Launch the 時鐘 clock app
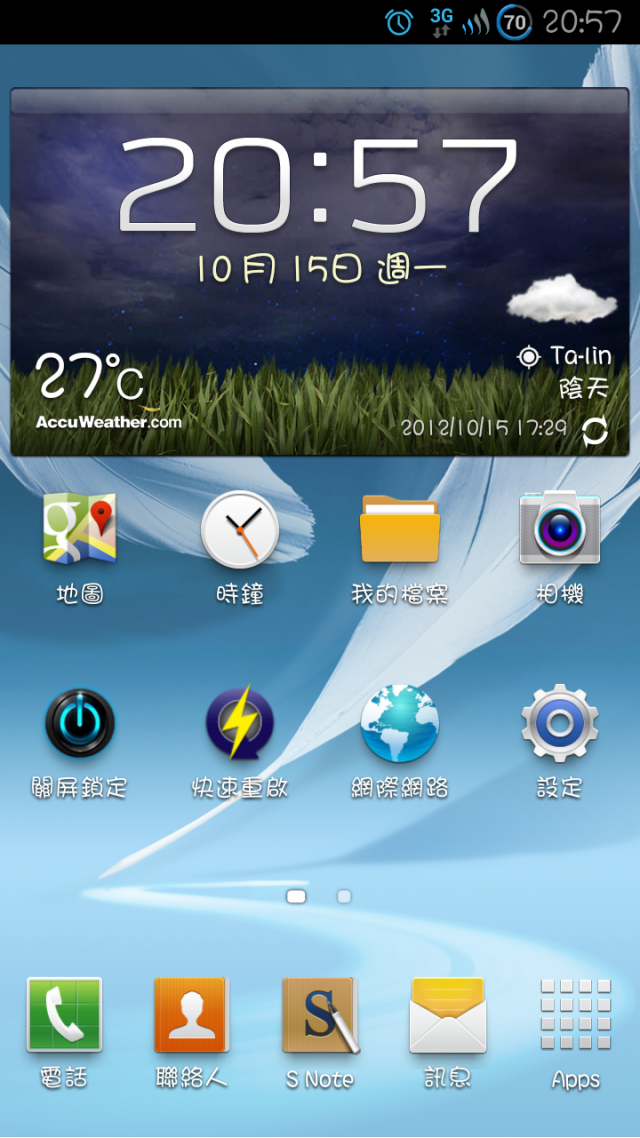This screenshot has height=1138, width=640. click(x=240, y=528)
